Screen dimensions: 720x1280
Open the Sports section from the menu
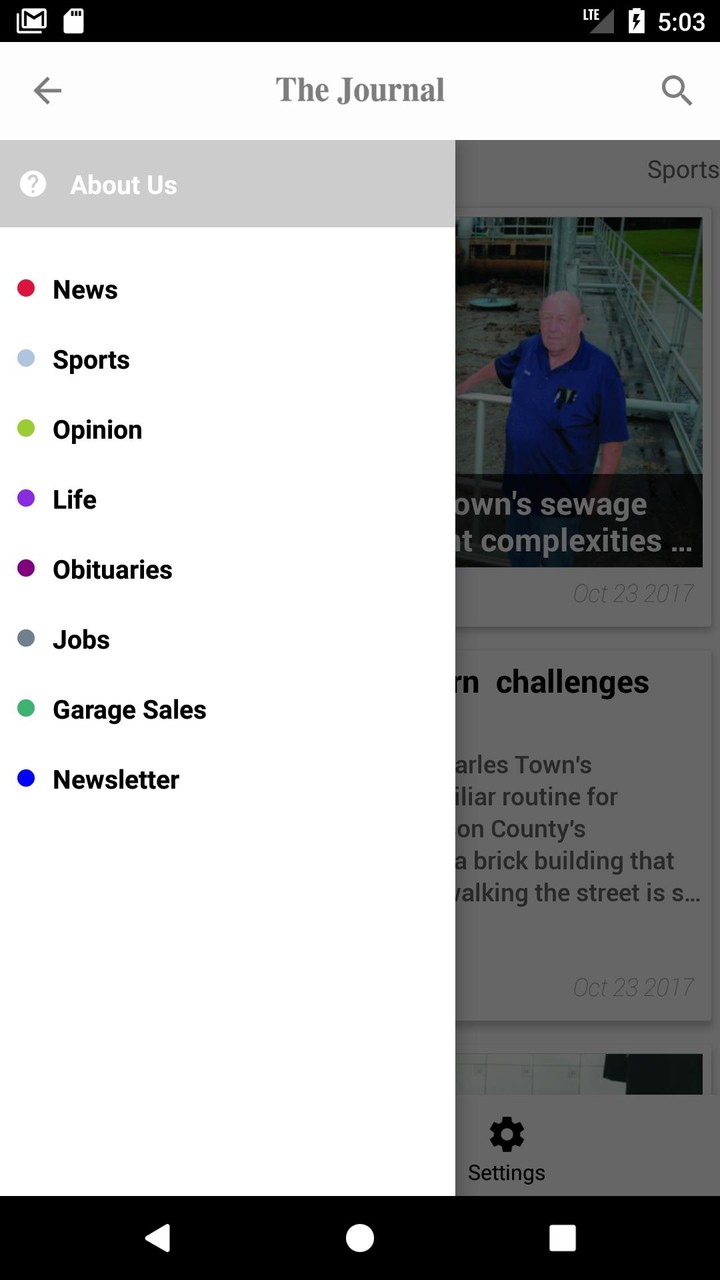click(91, 359)
